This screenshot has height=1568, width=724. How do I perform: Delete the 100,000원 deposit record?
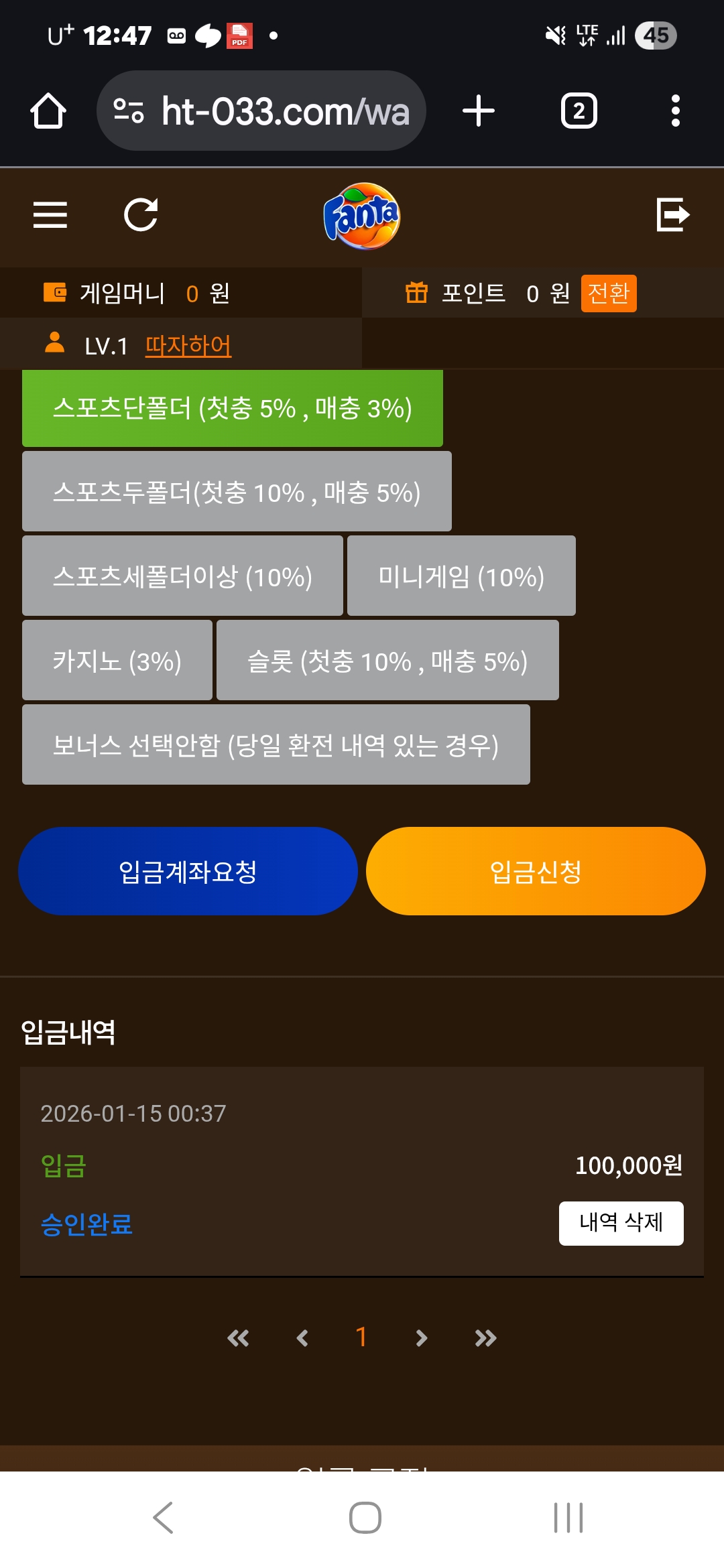click(x=621, y=1223)
